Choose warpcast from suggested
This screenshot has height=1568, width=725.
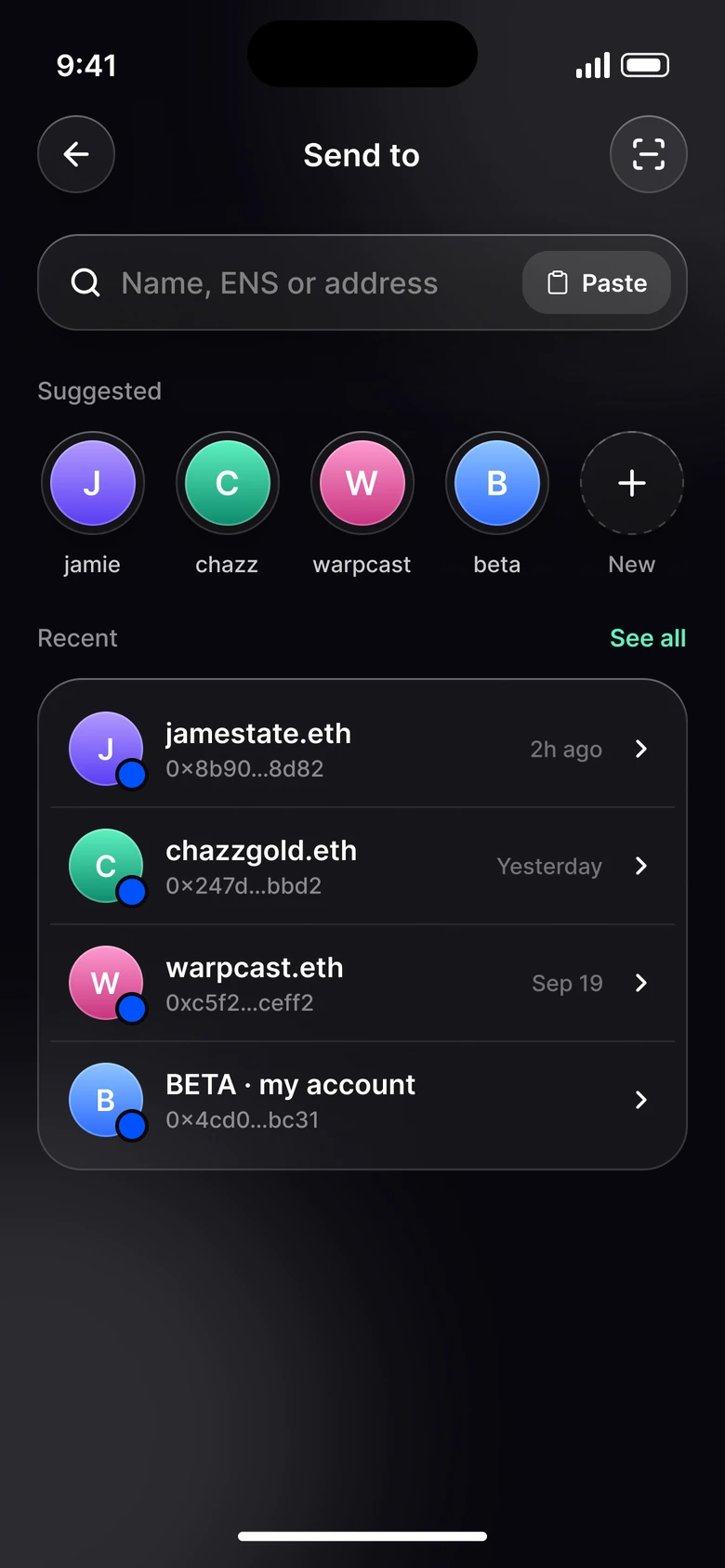(x=362, y=503)
